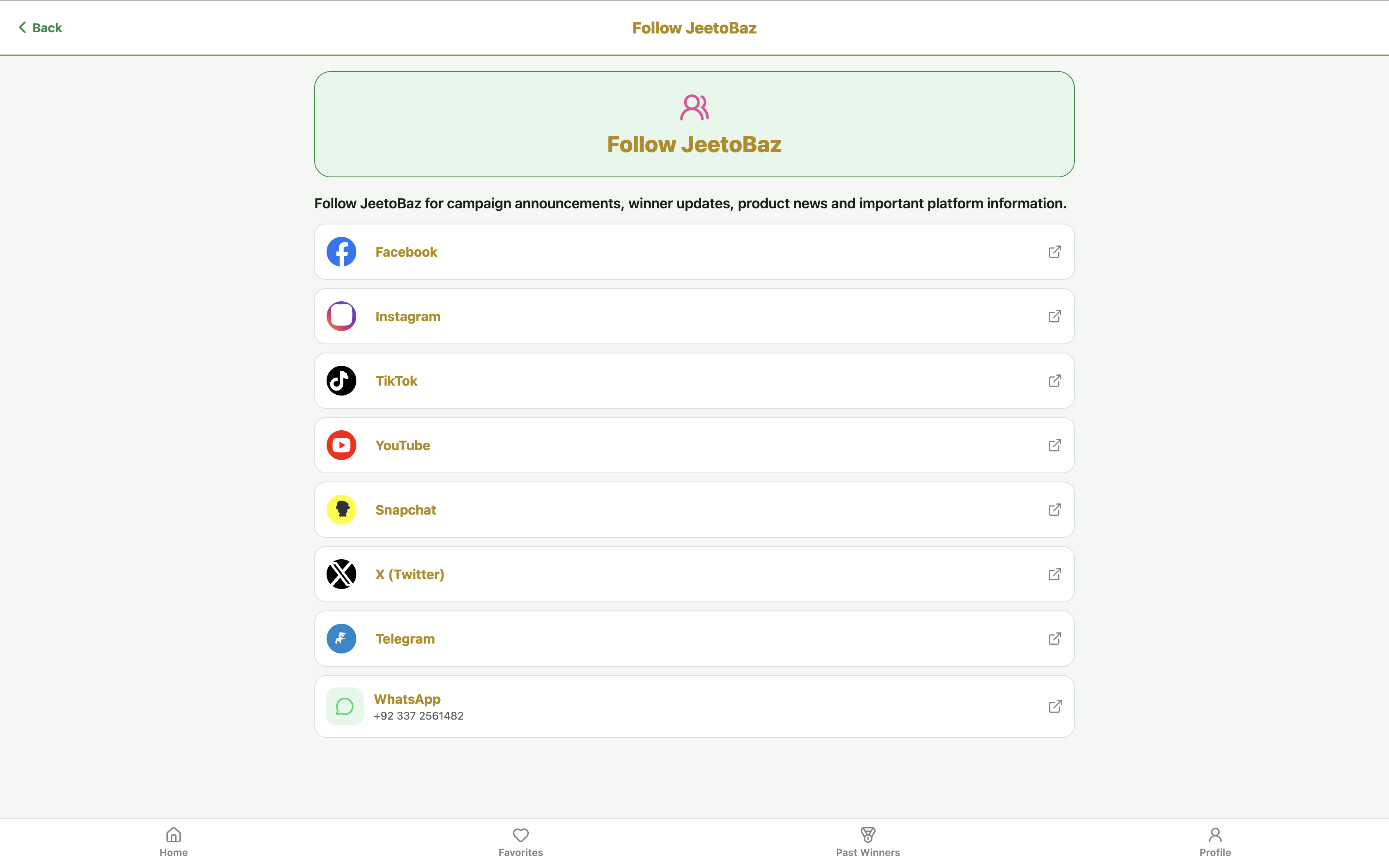Open JeetoBaz on Instagram
Viewport: 1389px width, 868px height.
(694, 316)
